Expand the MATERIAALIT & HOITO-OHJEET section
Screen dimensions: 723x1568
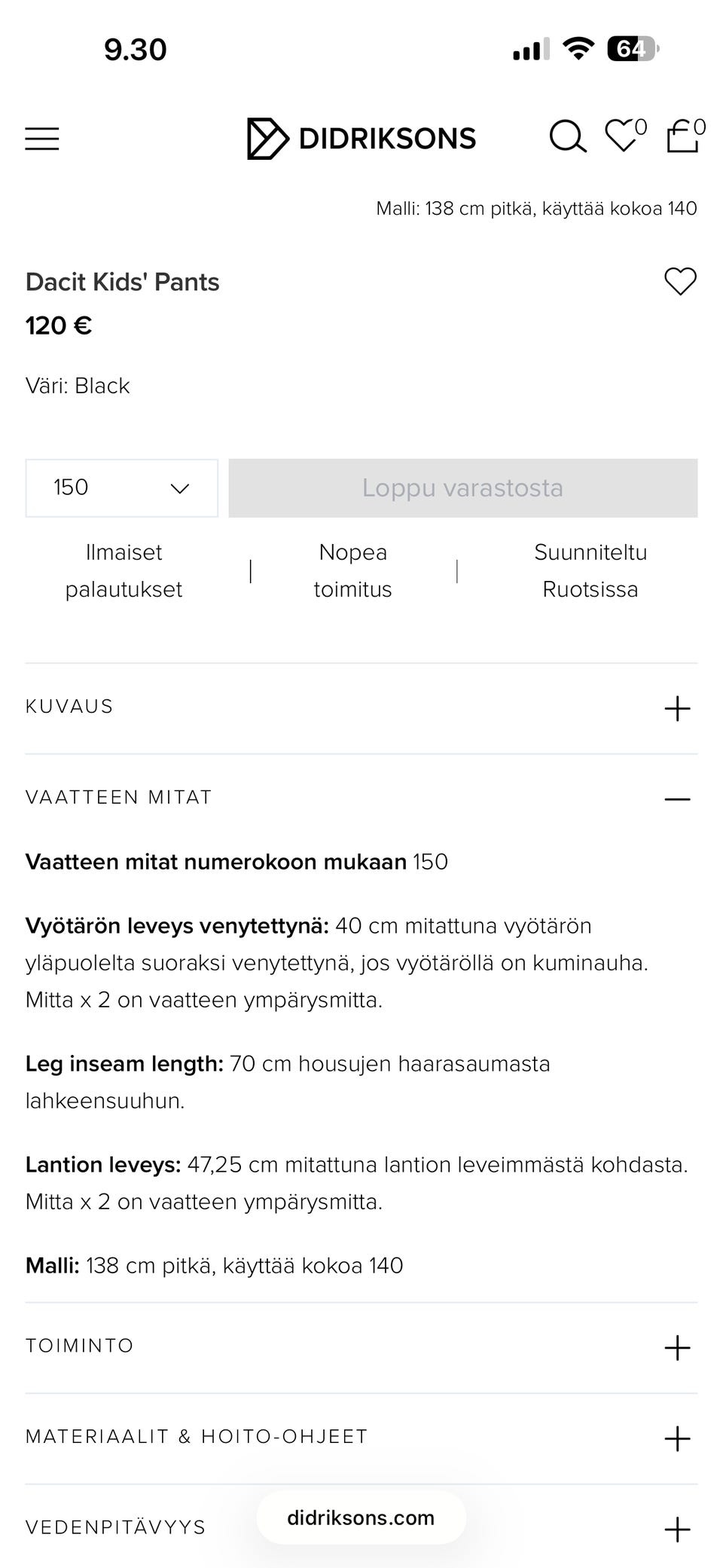[677, 1436]
